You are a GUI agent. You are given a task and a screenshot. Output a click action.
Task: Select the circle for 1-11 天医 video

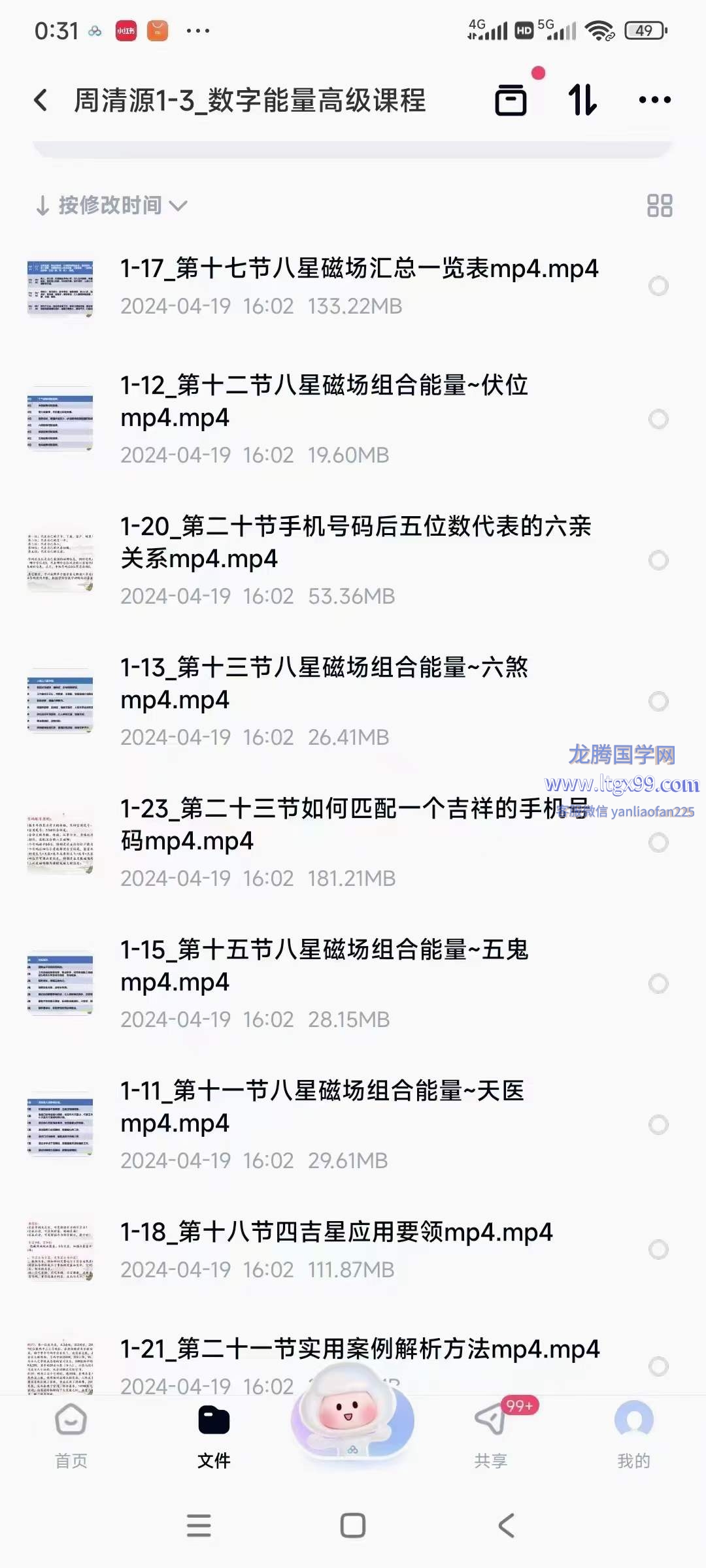(658, 1125)
